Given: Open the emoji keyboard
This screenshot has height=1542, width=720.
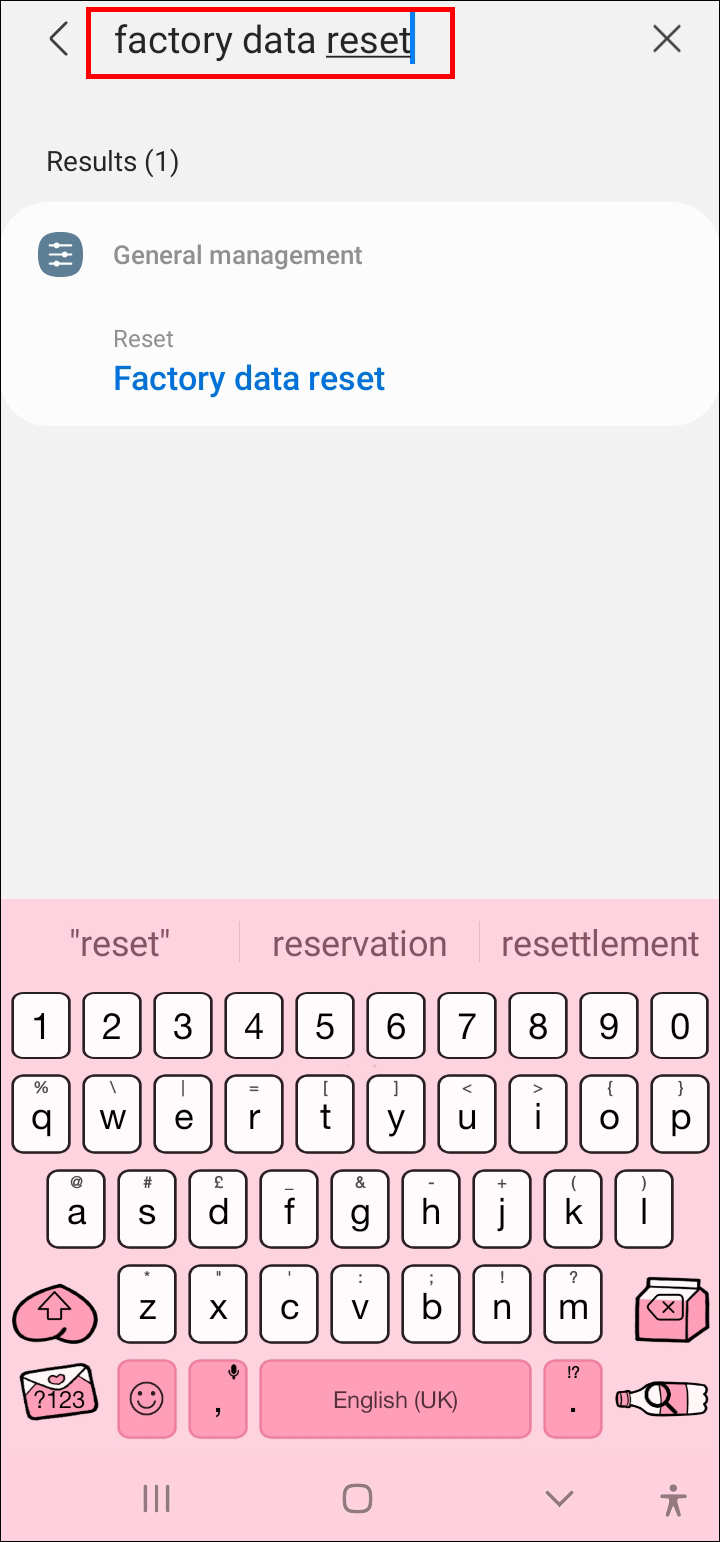Looking at the screenshot, I should point(147,1398).
